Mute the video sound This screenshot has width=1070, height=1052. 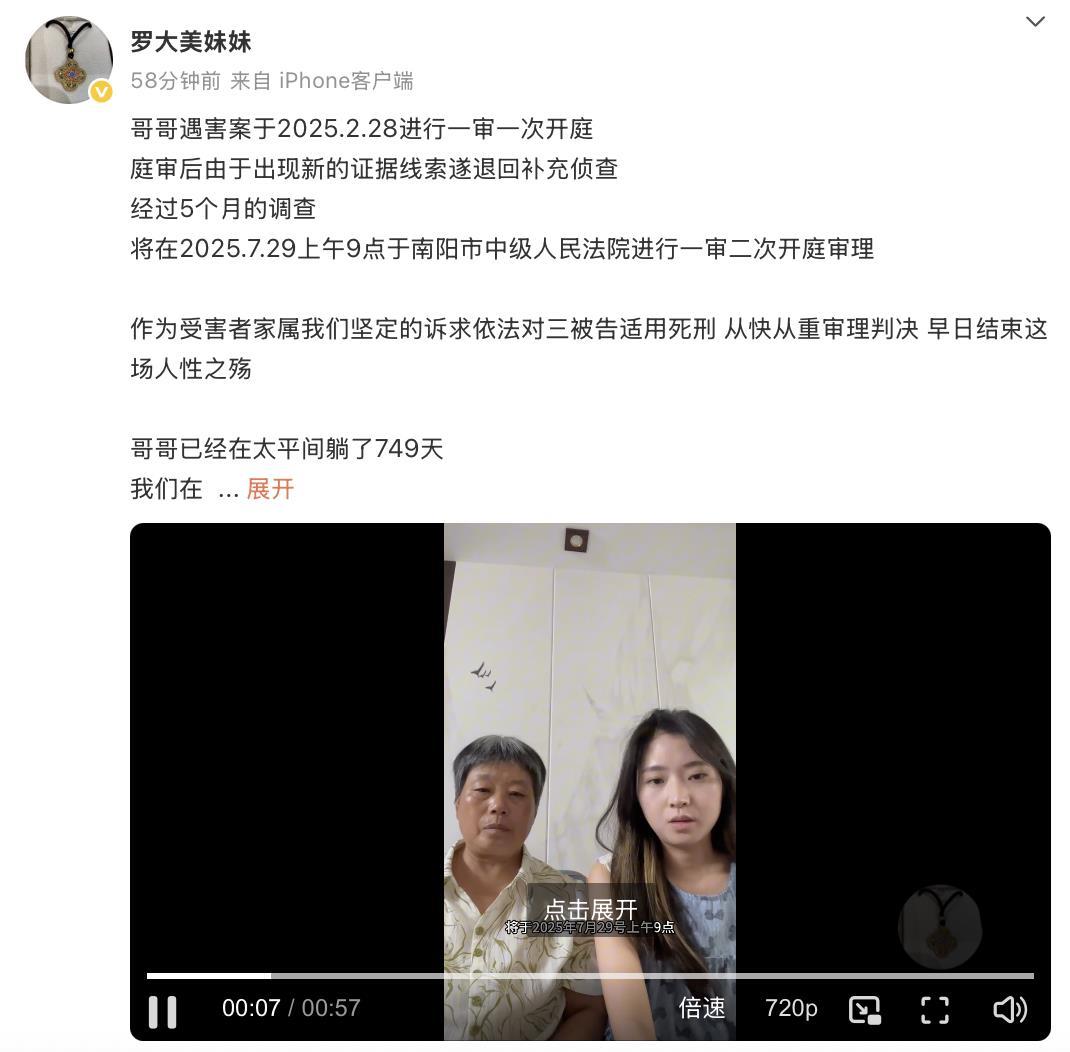[1009, 1009]
